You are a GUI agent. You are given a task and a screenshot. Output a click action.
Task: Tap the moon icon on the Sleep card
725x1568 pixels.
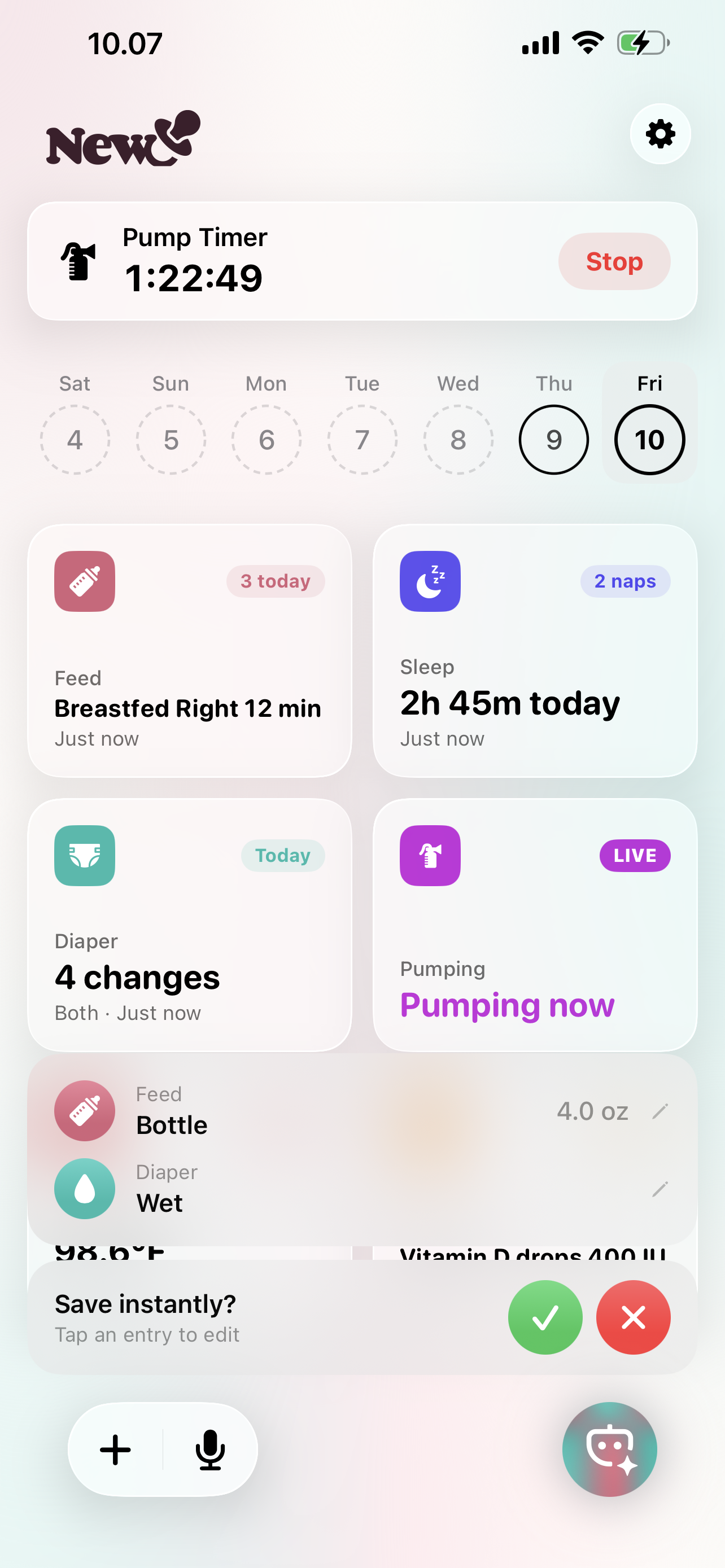430,581
